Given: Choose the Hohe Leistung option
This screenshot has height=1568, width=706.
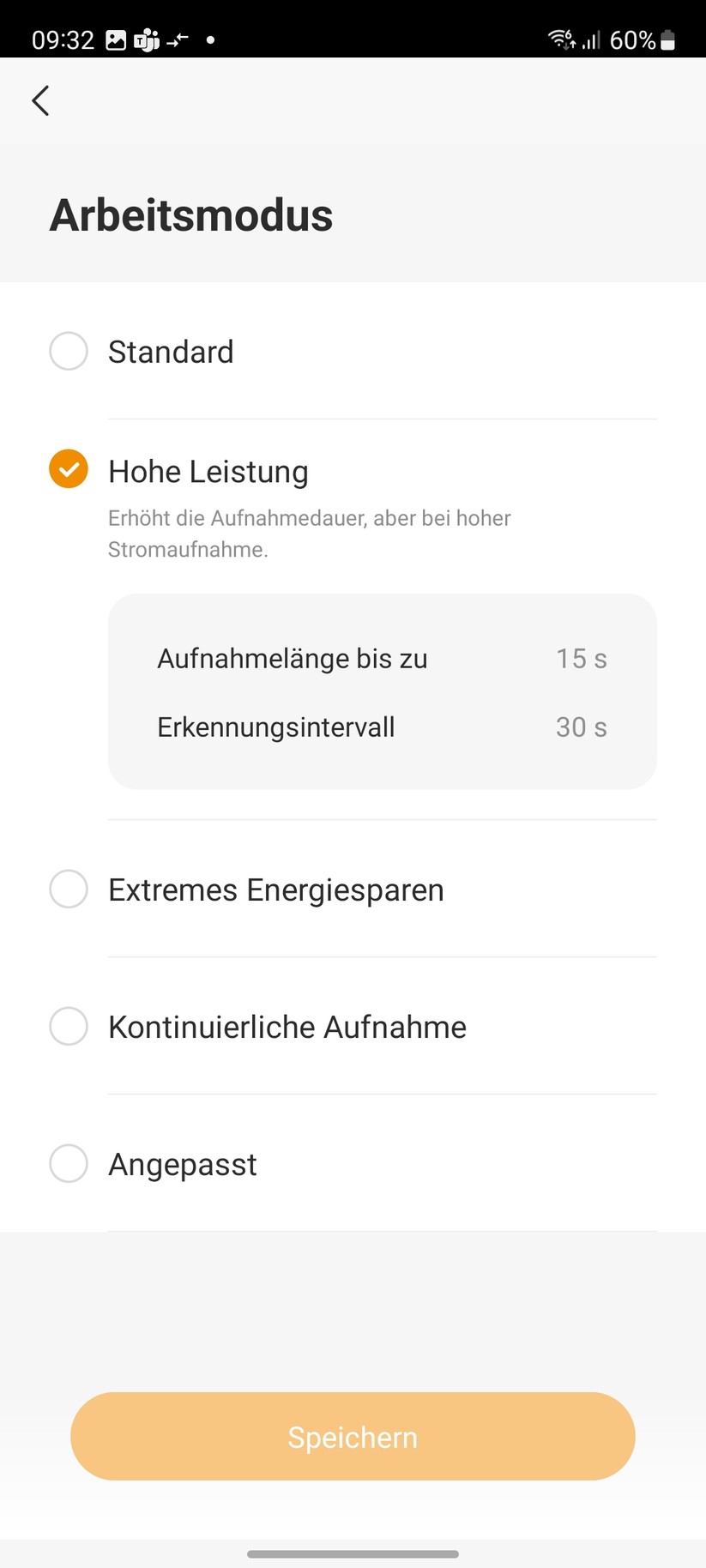Looking at the screenshot, I should (69, 469).
